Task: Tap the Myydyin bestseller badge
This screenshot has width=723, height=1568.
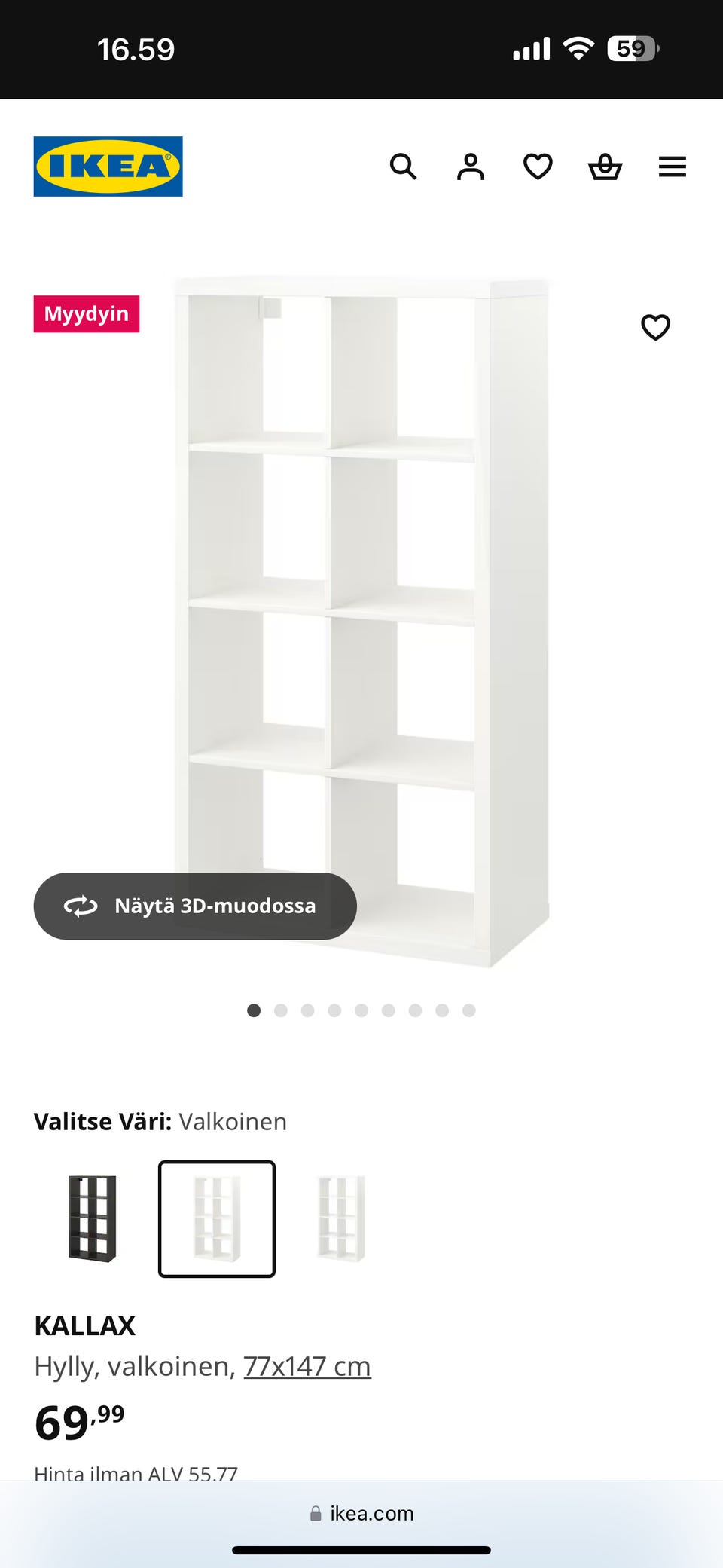Action: click(87, 314)
